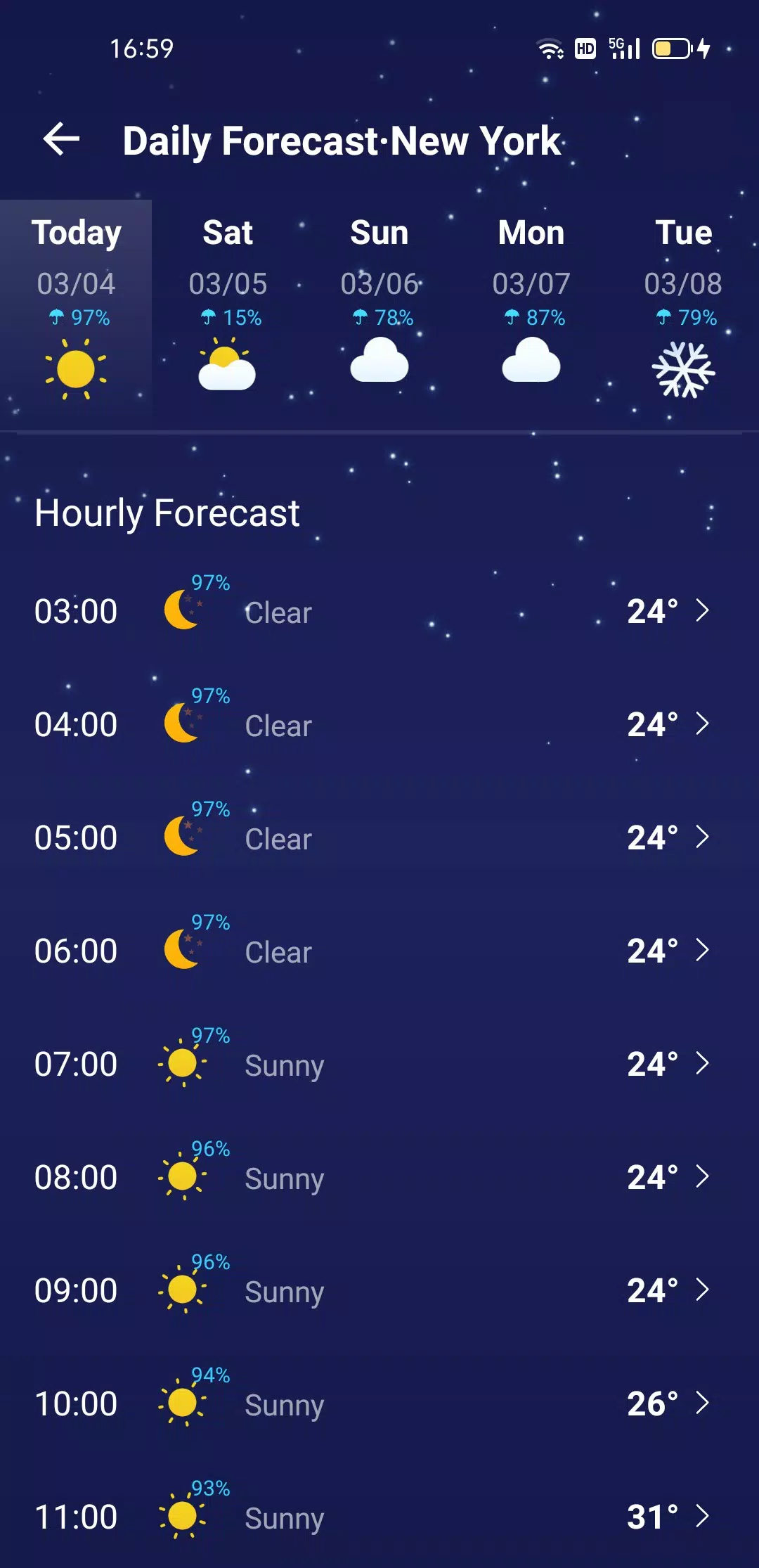
Task: Click the sun icon on the 10:00 row
Action: point(183,1403)
